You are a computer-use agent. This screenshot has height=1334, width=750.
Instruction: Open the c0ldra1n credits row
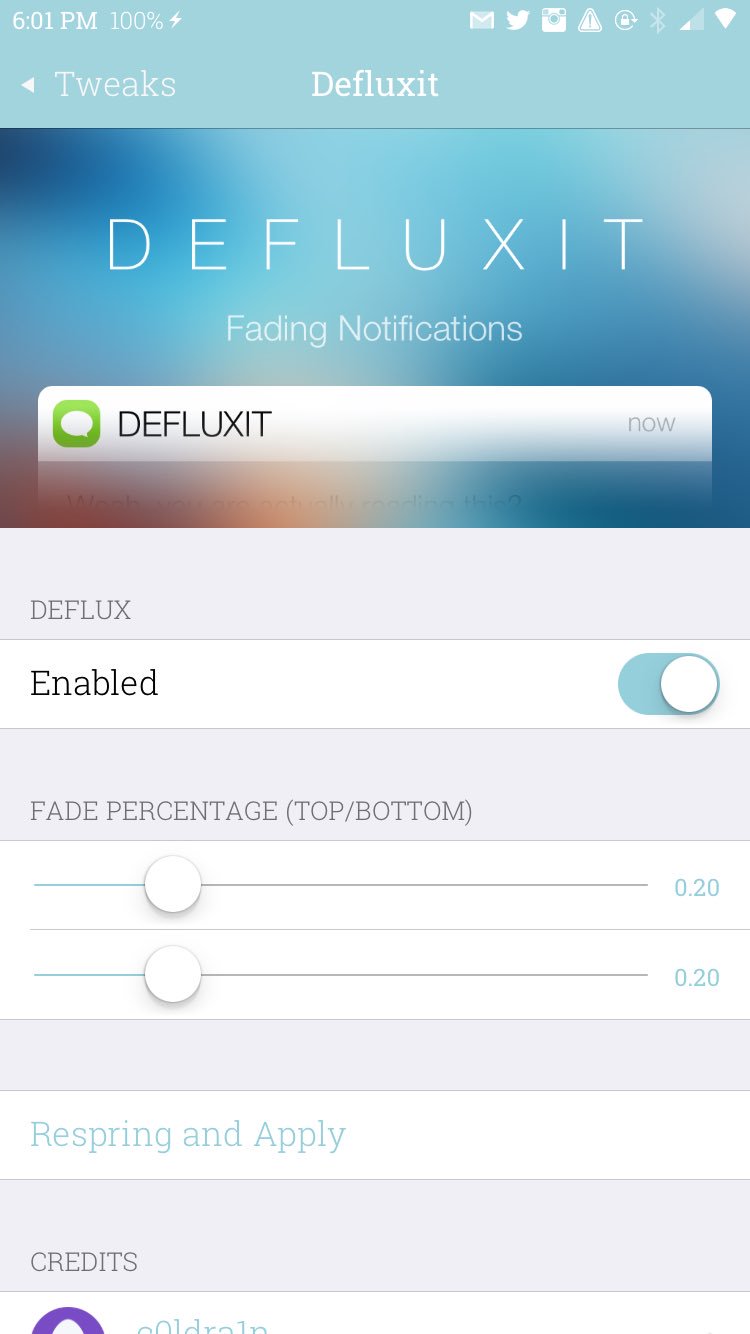tap(375, 1314)
